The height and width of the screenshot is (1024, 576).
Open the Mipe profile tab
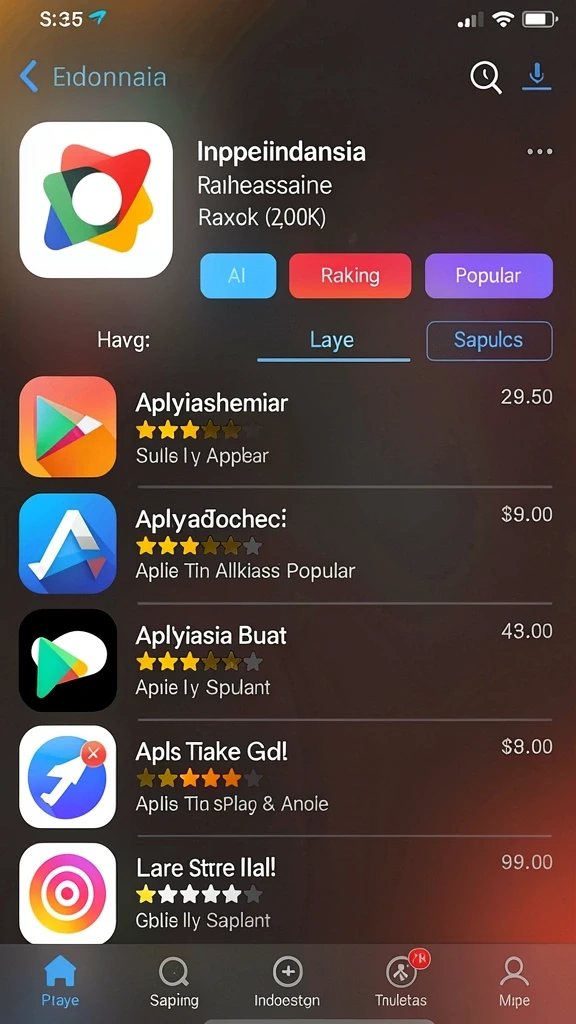click(x=514, y=982)
